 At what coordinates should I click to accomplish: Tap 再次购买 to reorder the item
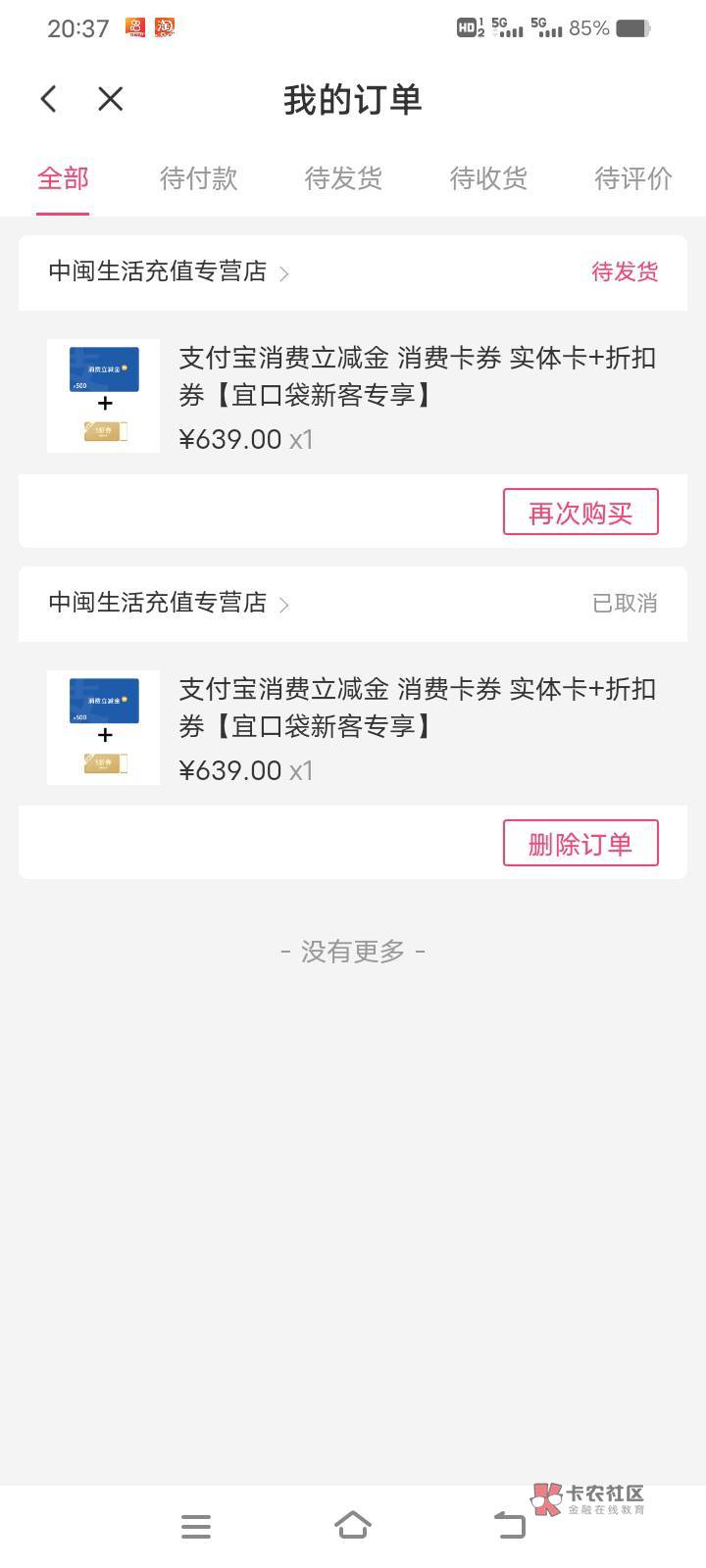pyautogui.click(x=580, y=513)
